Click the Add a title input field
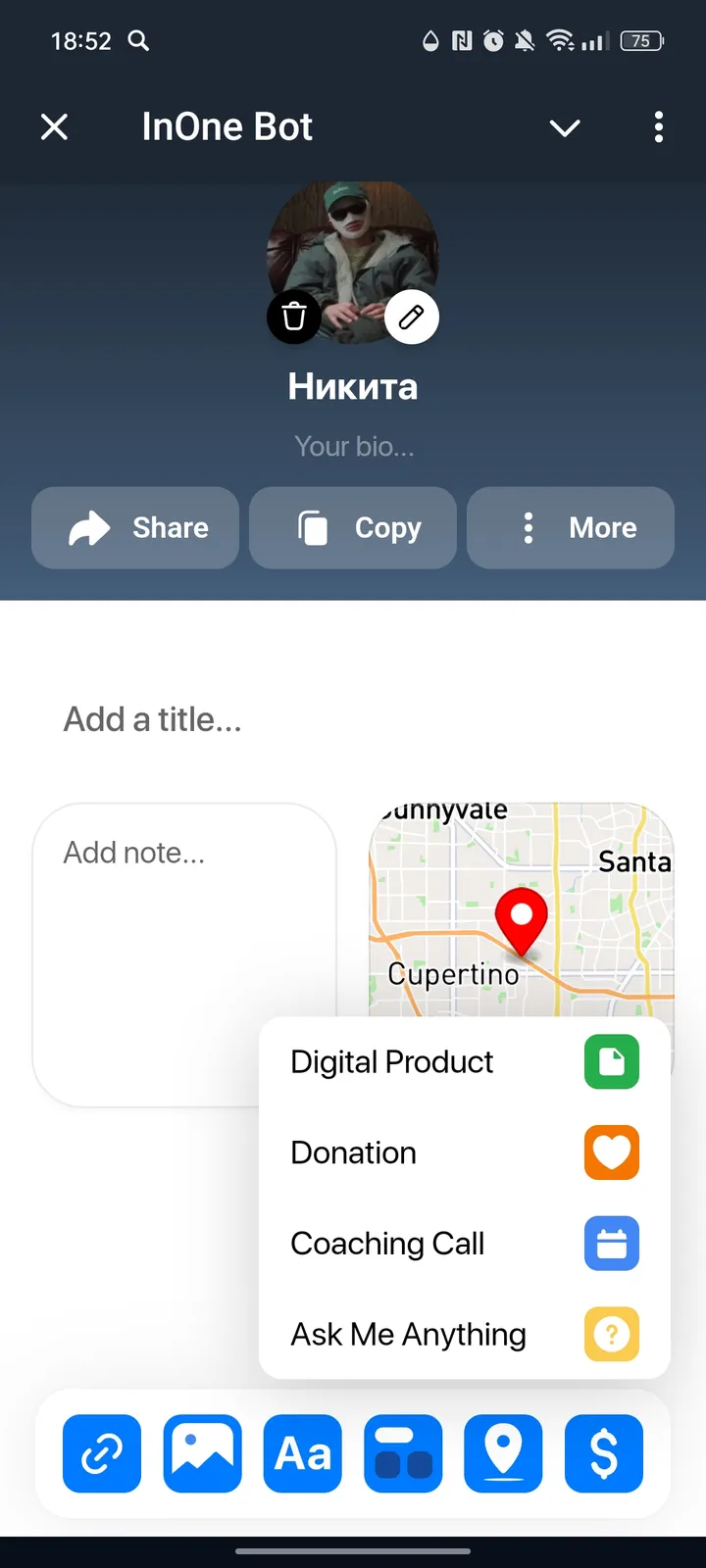 [153, 719]
